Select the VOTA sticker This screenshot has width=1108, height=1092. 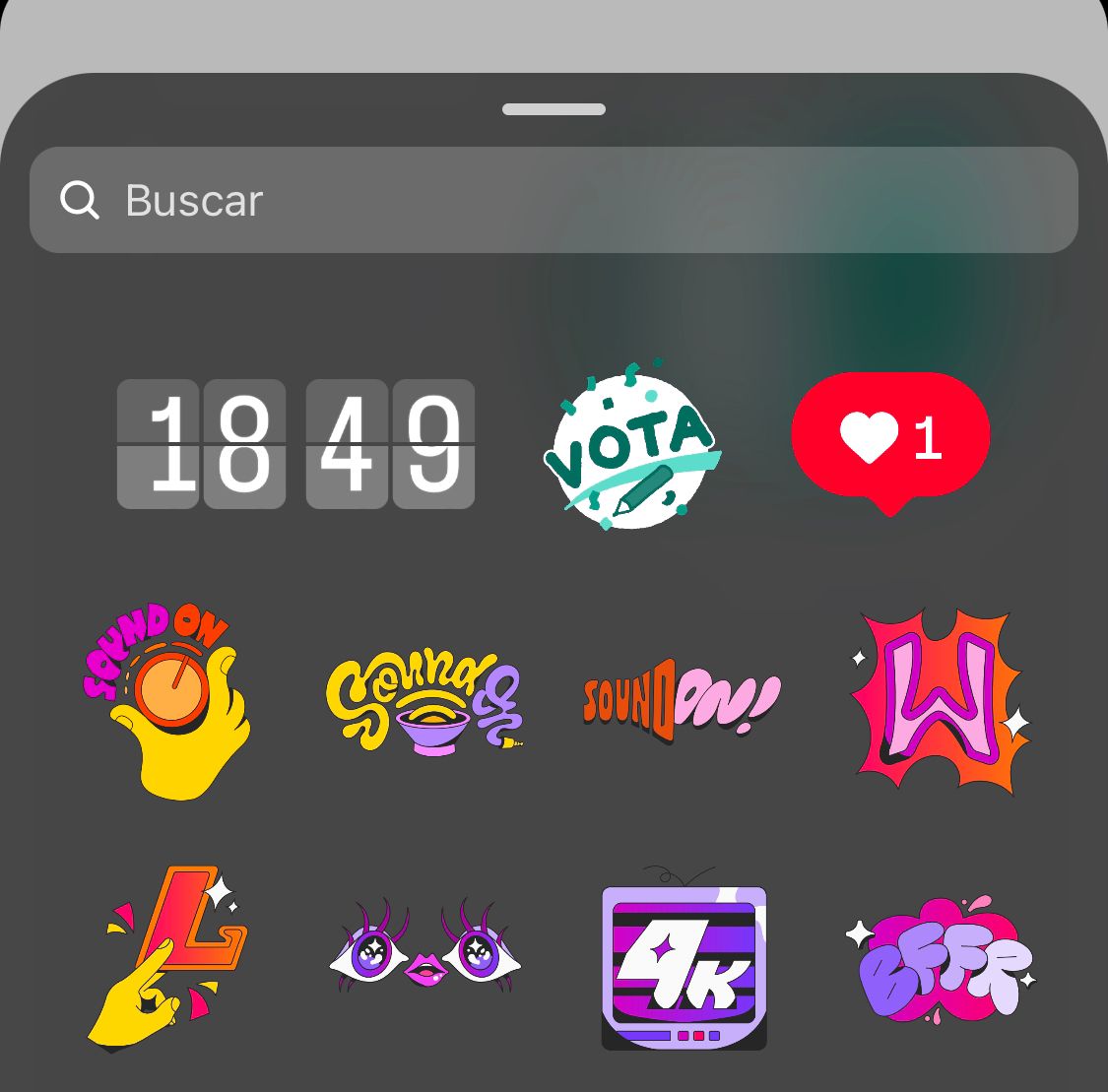point(631,445)
